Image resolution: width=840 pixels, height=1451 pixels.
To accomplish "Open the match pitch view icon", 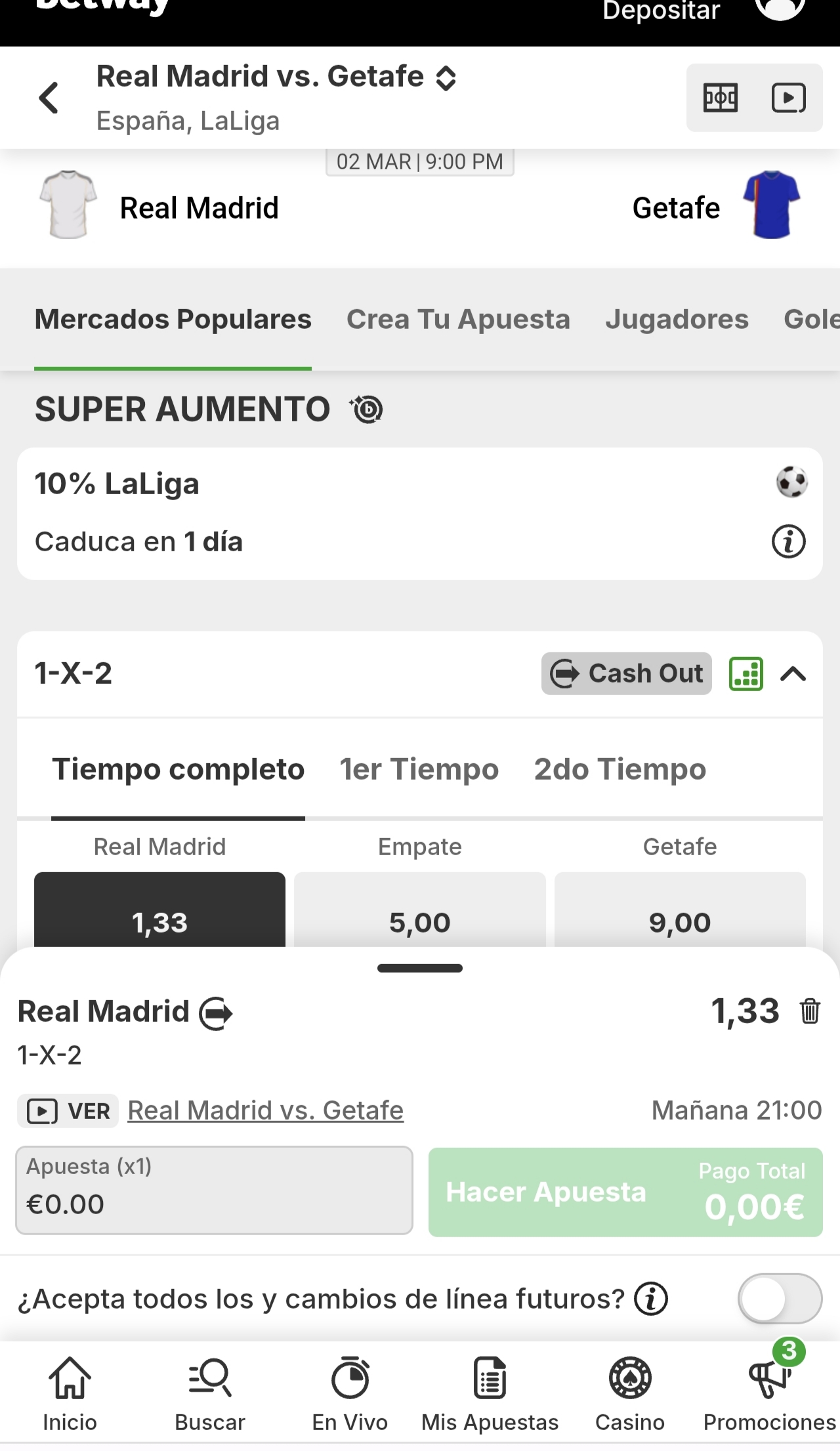I will point(721,98).
